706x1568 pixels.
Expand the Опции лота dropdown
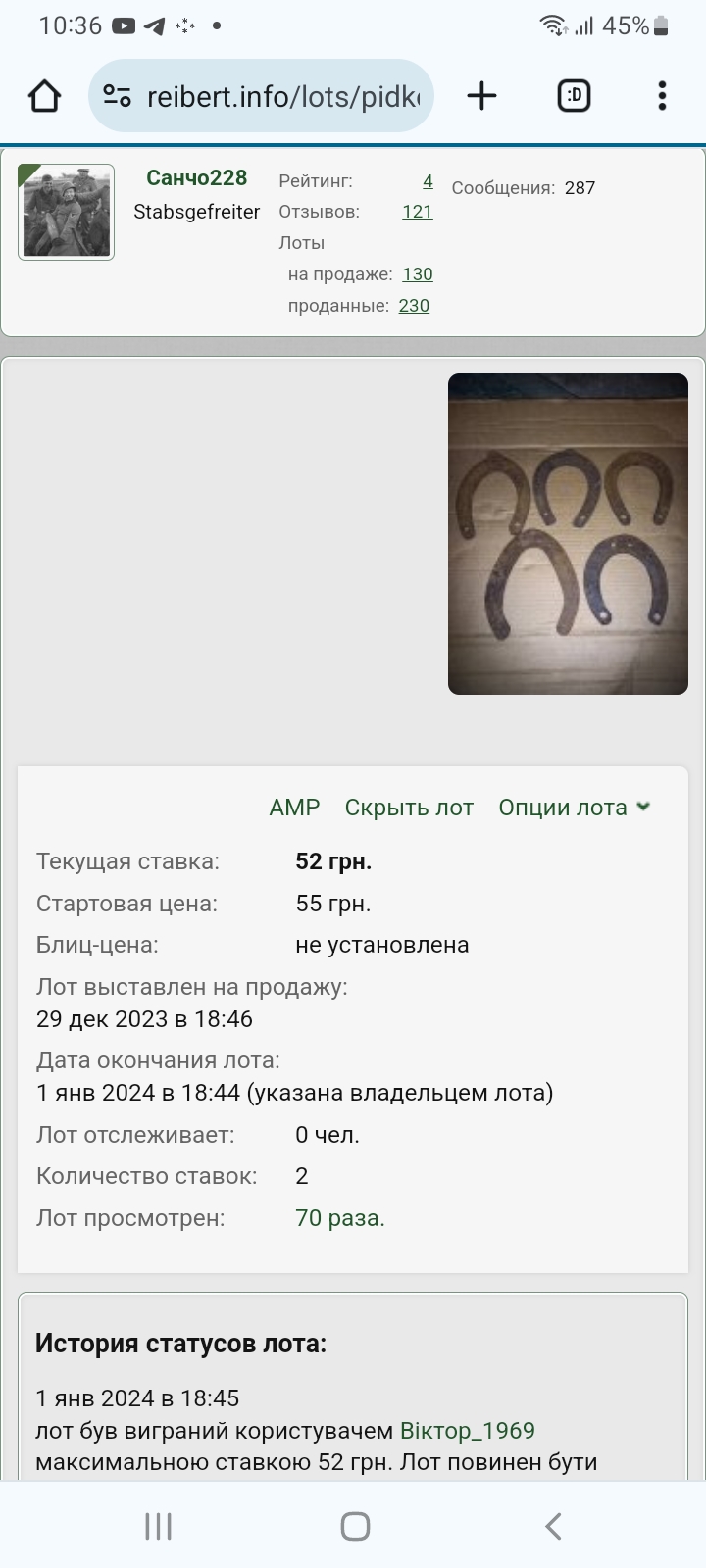pos(574,808)
